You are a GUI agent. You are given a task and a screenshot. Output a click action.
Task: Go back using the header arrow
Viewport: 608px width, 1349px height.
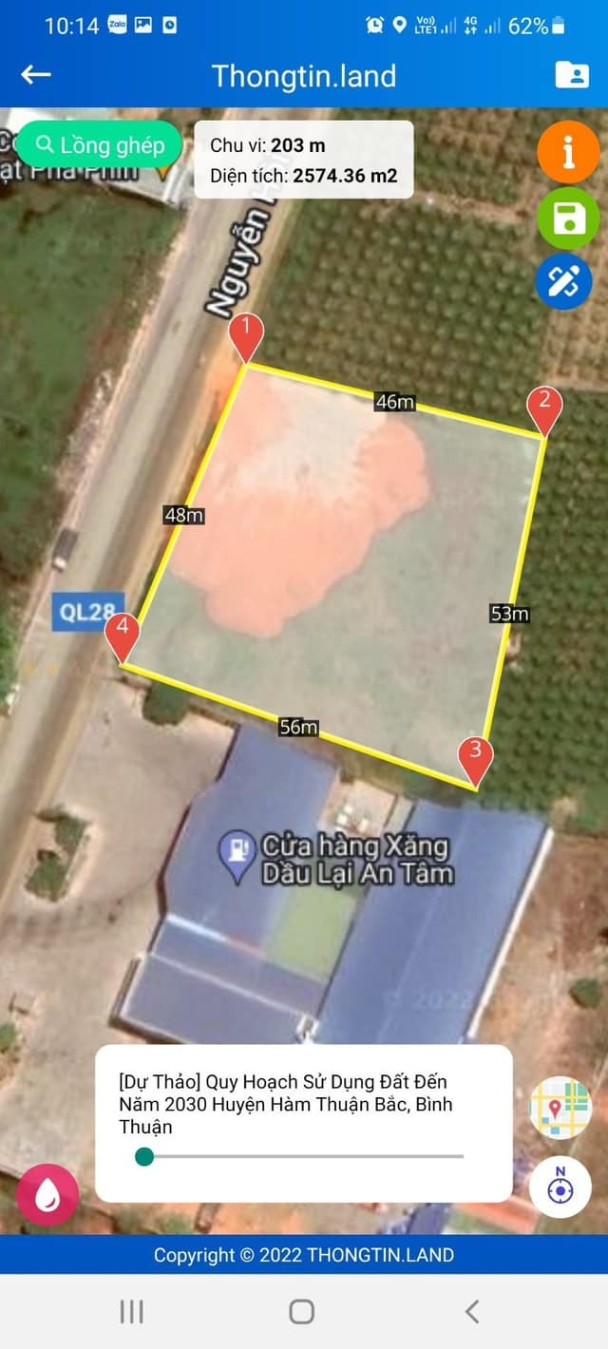[36, 75]
